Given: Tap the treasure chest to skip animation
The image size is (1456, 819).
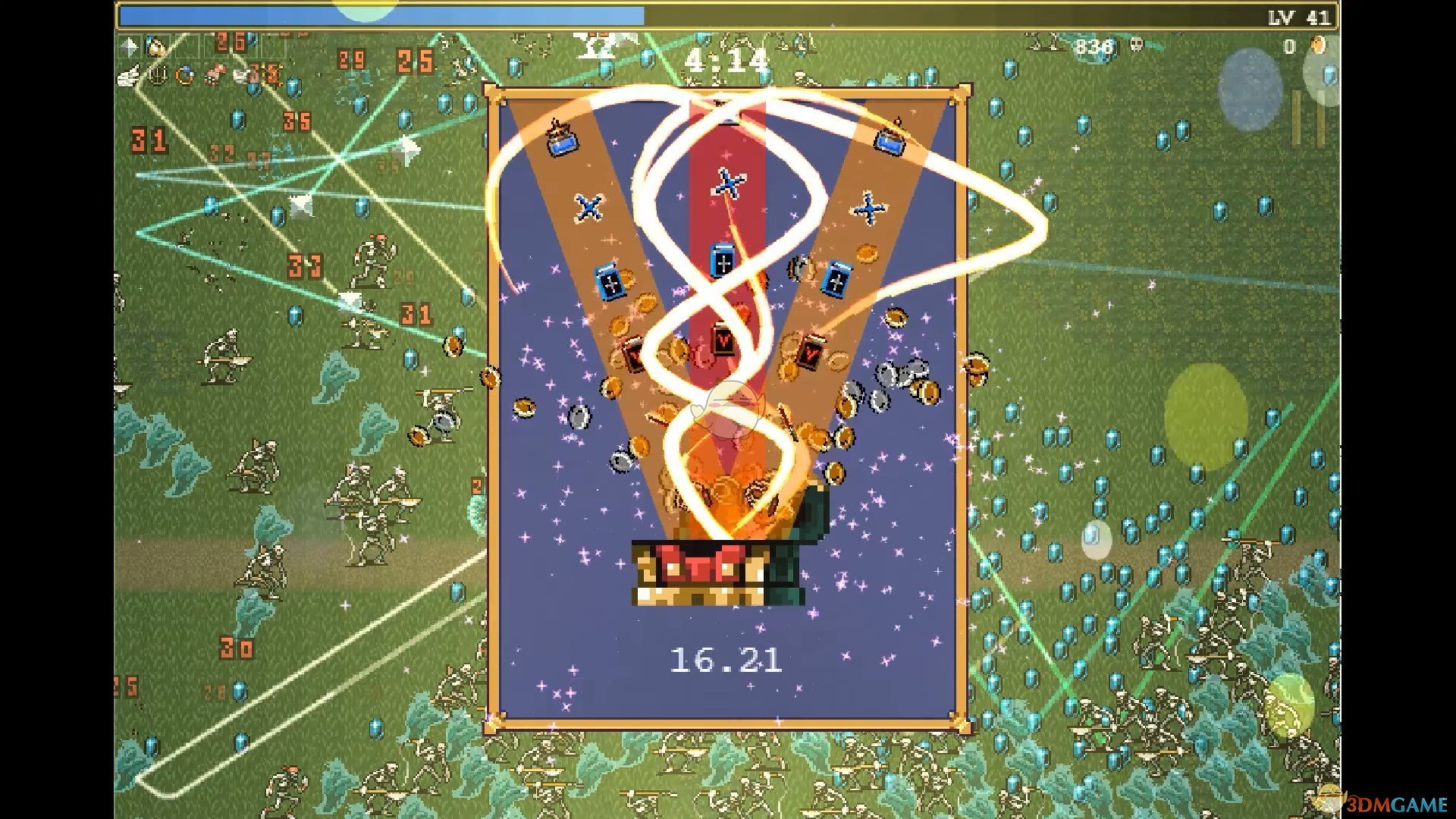Looking at the screenshot, I should (716, 573).
